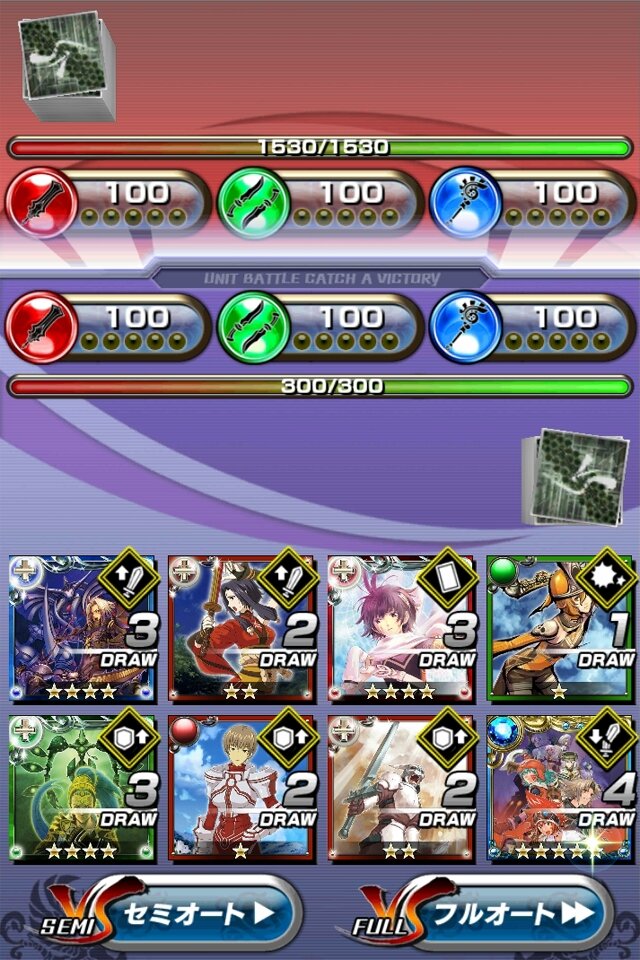Select the white beast swordsman card
The image size is (640, 960).
402,787
